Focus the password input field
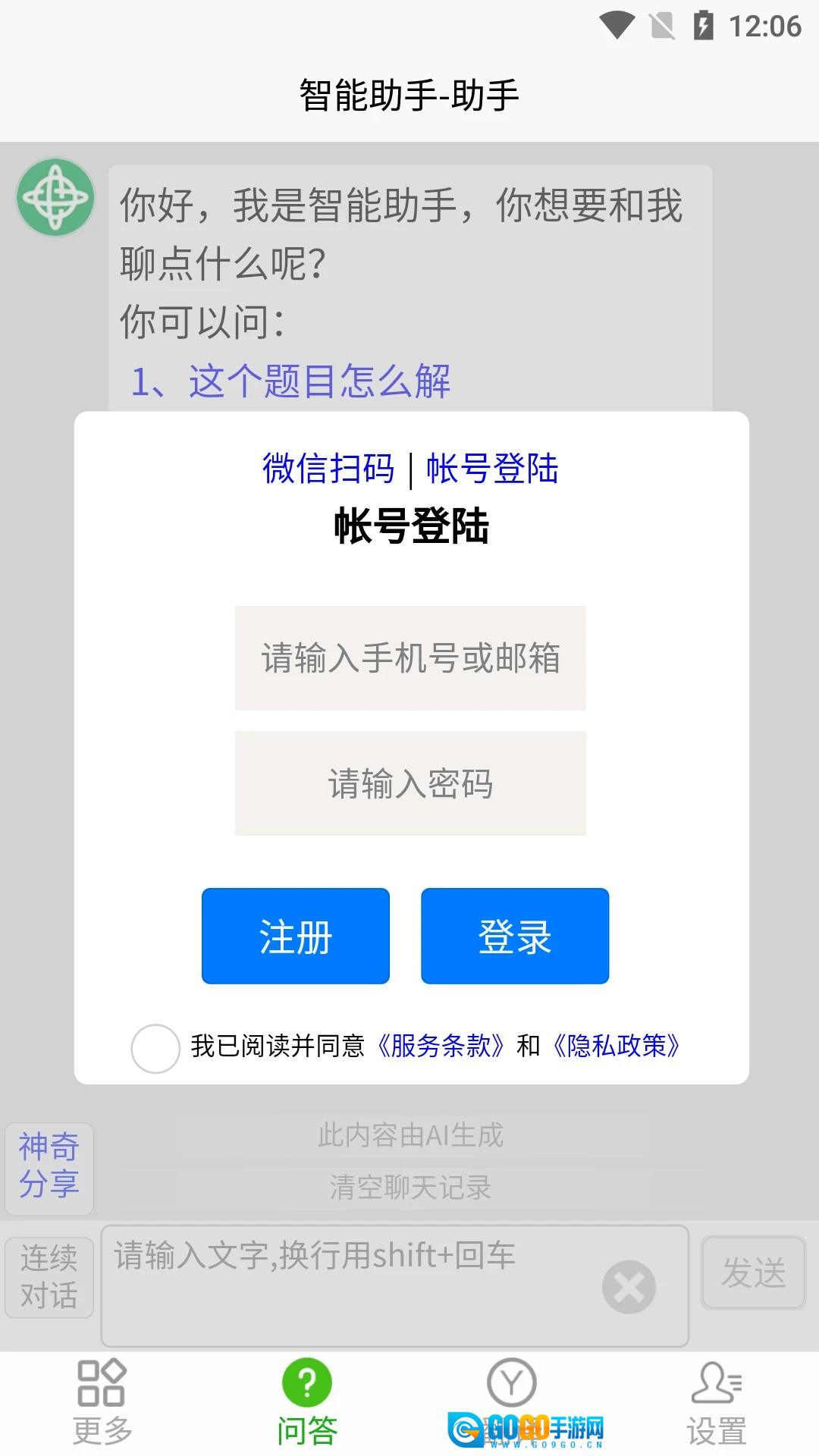The width and height of the screenshot is (819, 1456). point(410,783)
